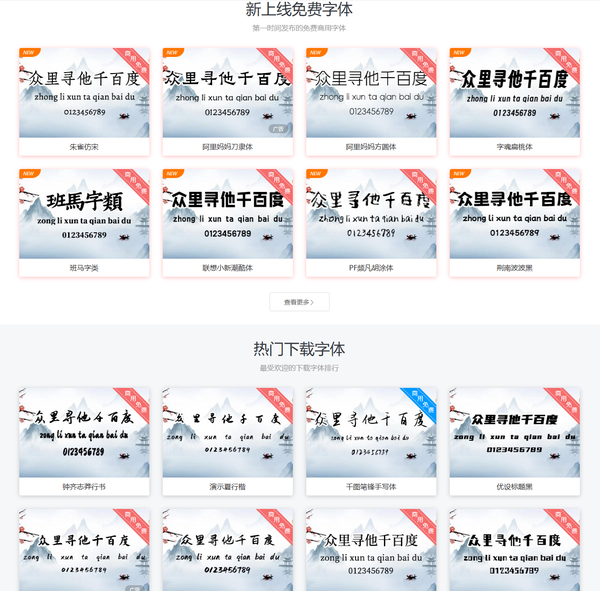
Task: Open the 阿里妈妈刀隶体 font card
Action: (228, 100)
